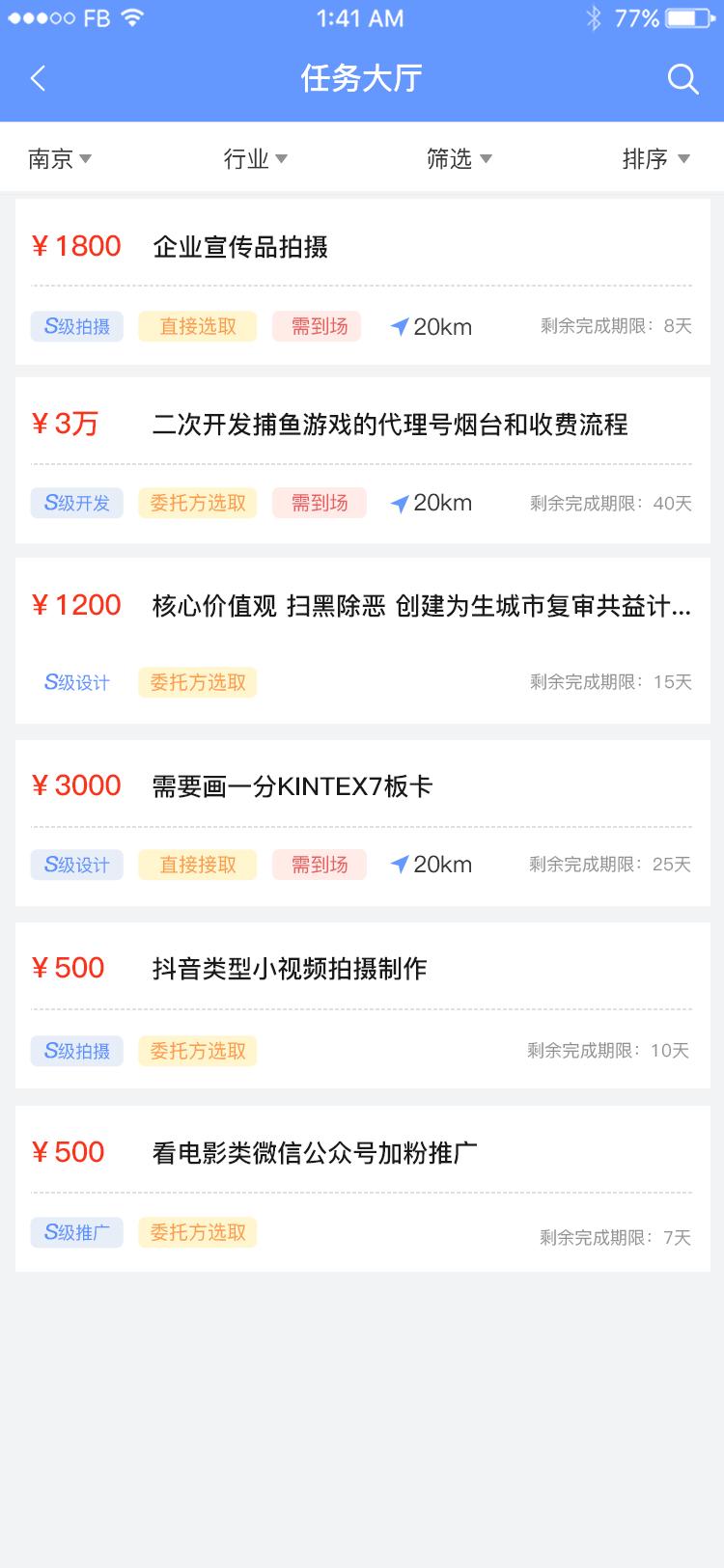Open the 核心价值观 扫黑除恶 task card
Image resolution: width=724 pixels, height=1568 pixels.
pos(362,641)
